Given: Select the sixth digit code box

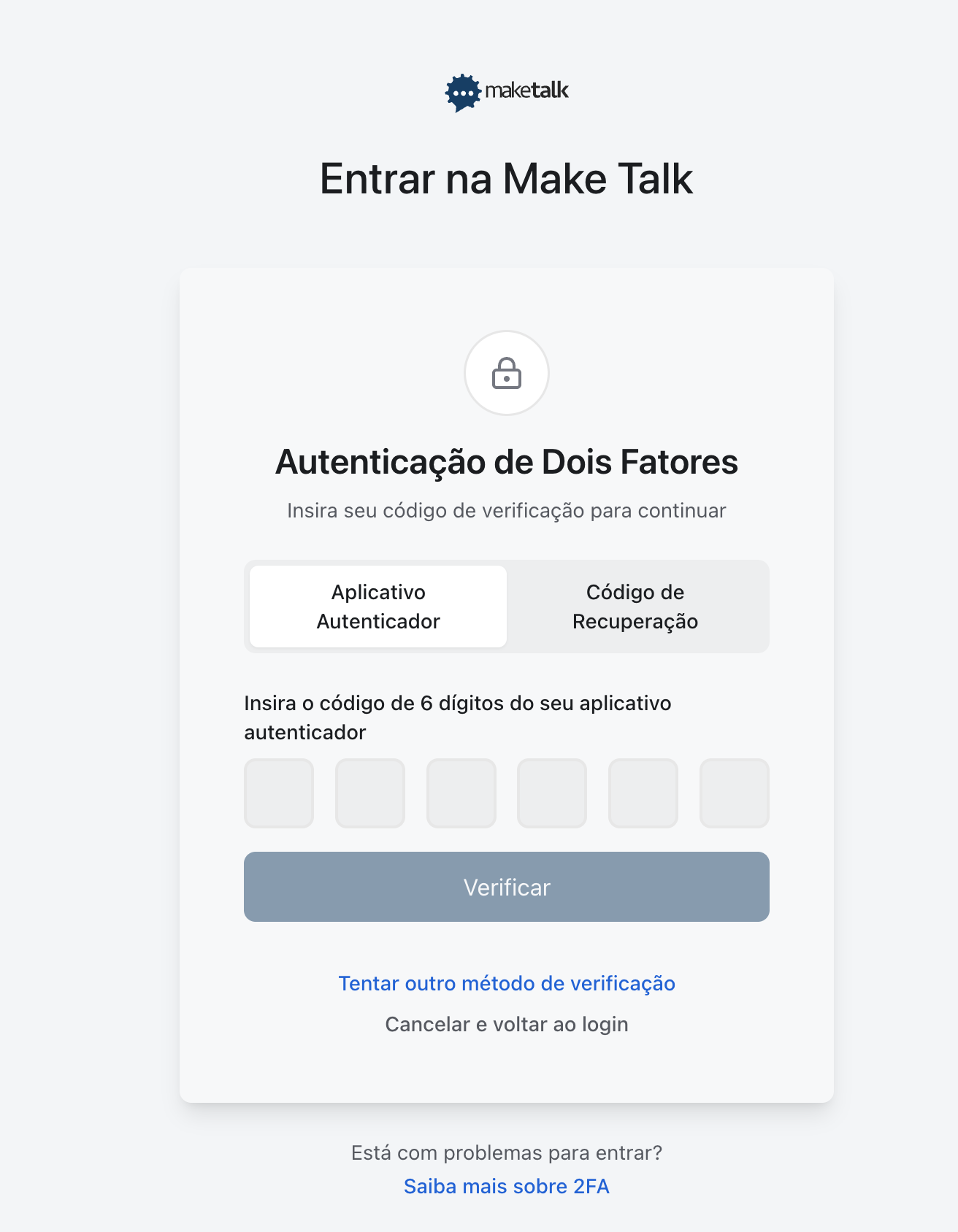Looking at the screenshot, I should (735, 793).
